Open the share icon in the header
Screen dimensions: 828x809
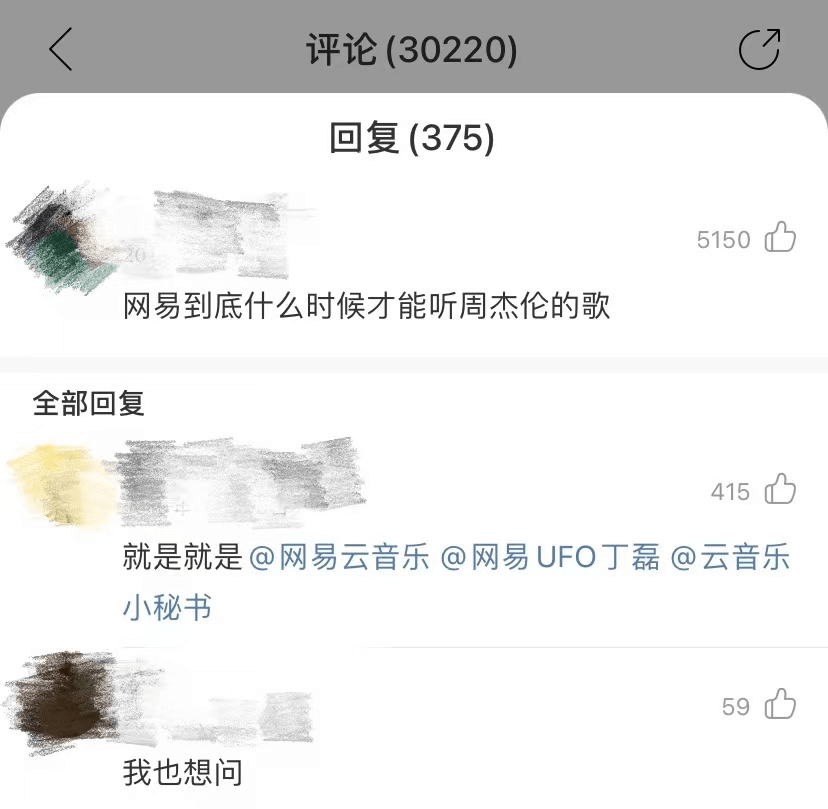759,50
